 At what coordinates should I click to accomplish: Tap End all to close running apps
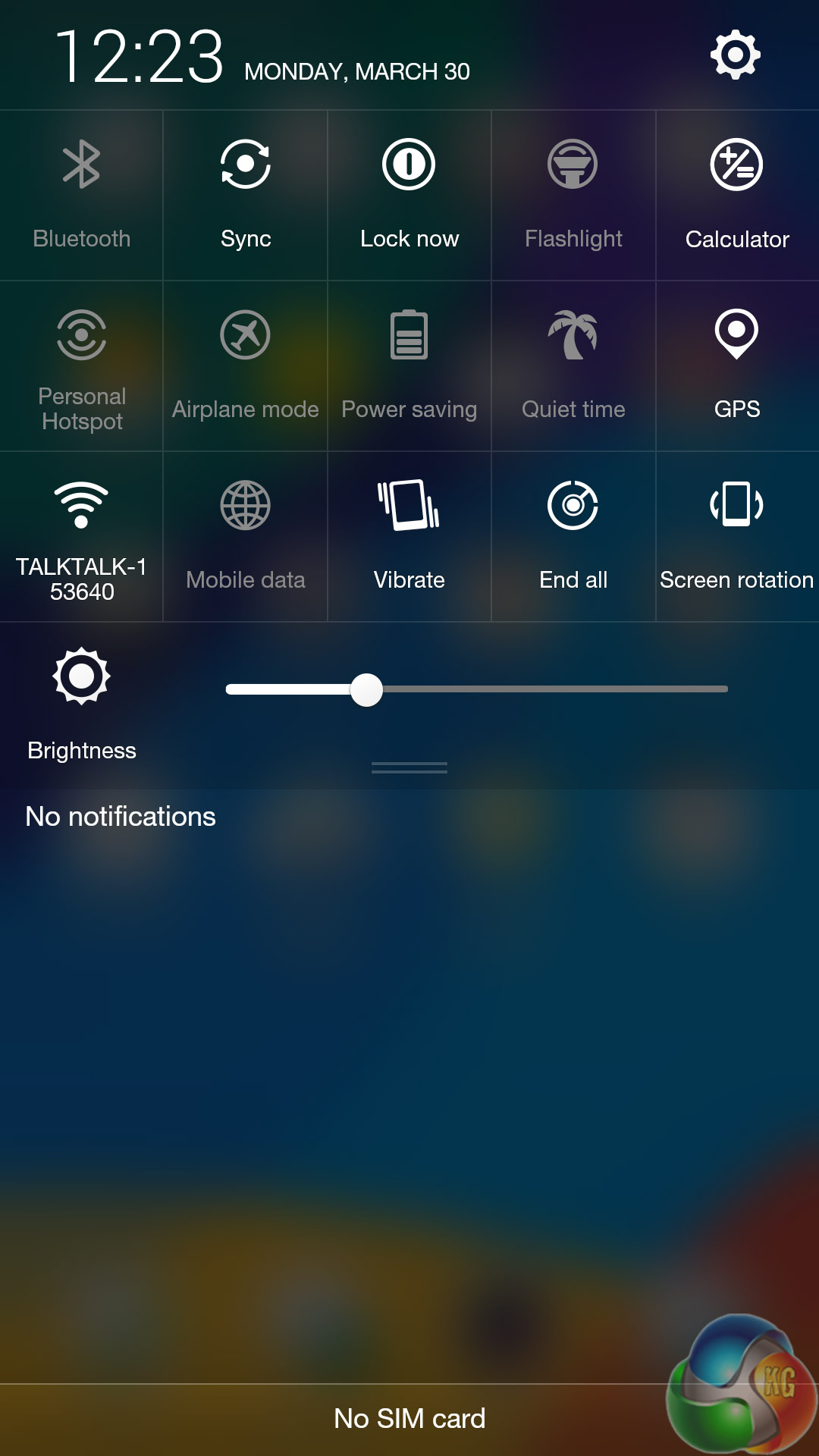[573, 536]
